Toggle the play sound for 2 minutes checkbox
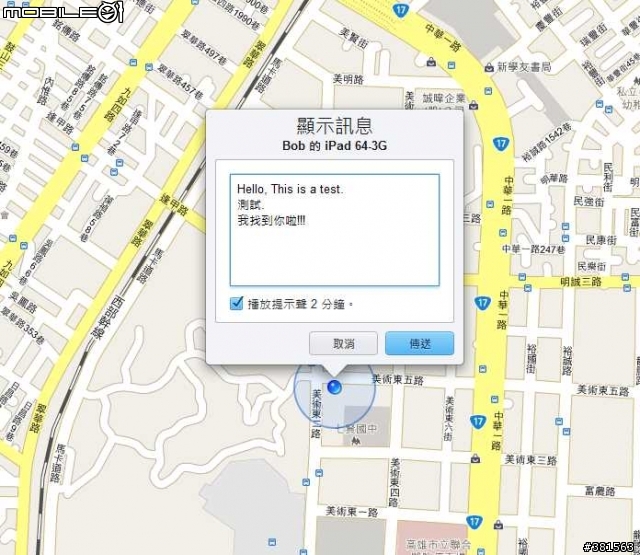640x555 pixels. pyautogui.click(x=237, y=303)
